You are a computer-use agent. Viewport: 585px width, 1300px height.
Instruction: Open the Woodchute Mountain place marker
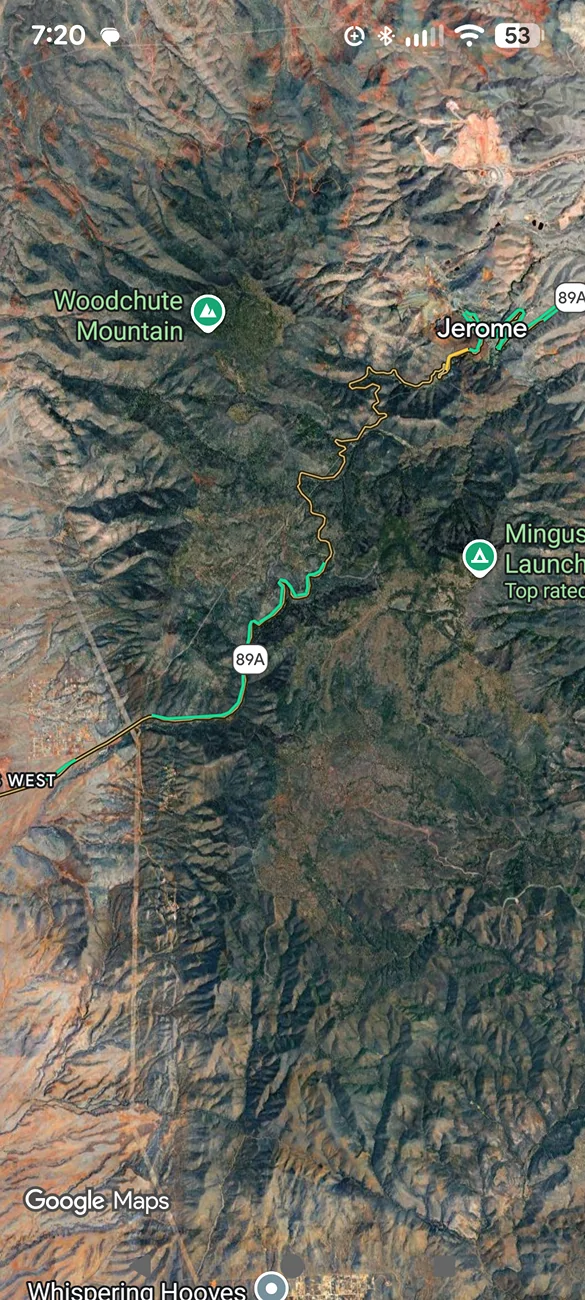tap(207, 313)
